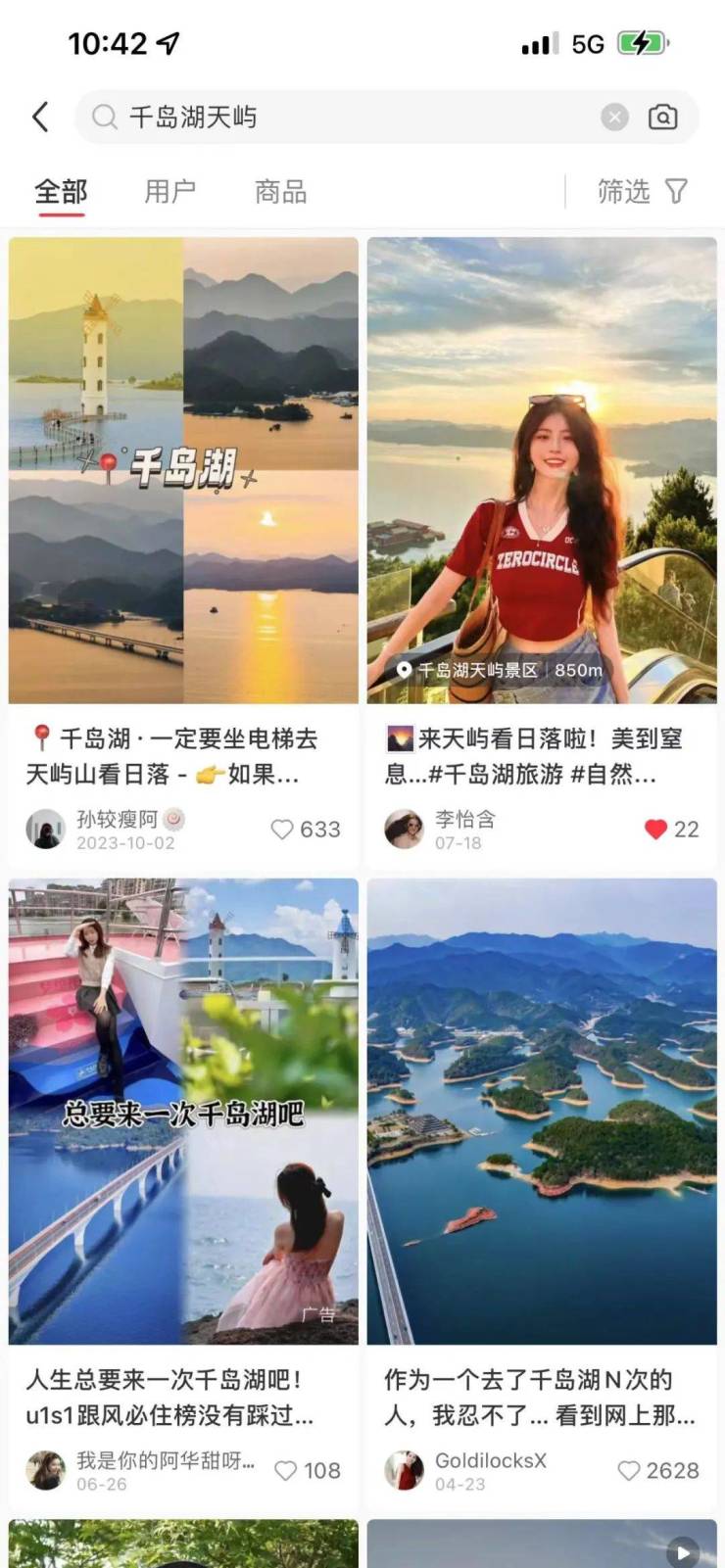Open the post 作为一个去了千岛湖N次的人

tap(542, 1112)
